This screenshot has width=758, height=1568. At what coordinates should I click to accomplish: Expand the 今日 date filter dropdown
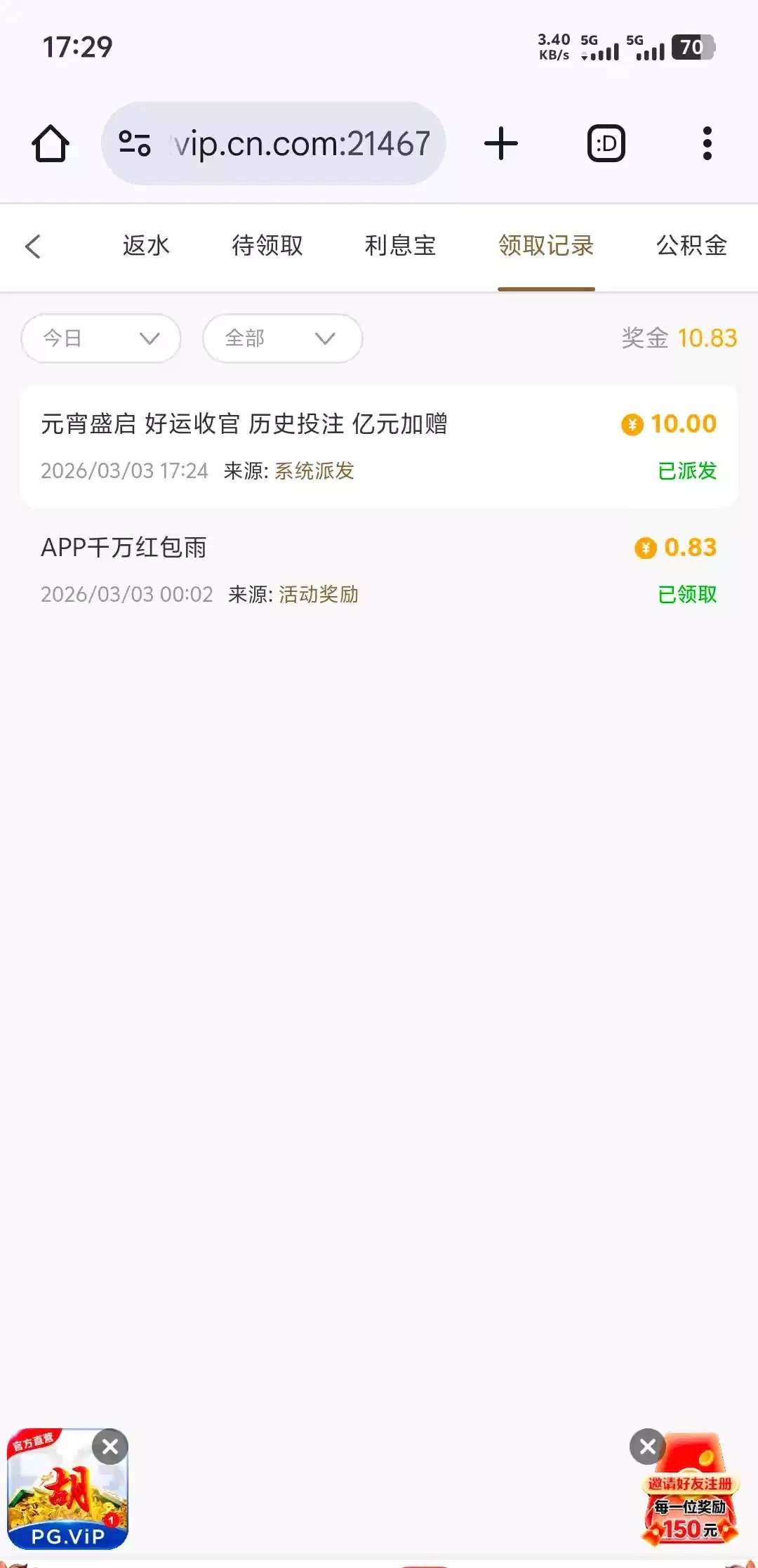pos(101,338)
